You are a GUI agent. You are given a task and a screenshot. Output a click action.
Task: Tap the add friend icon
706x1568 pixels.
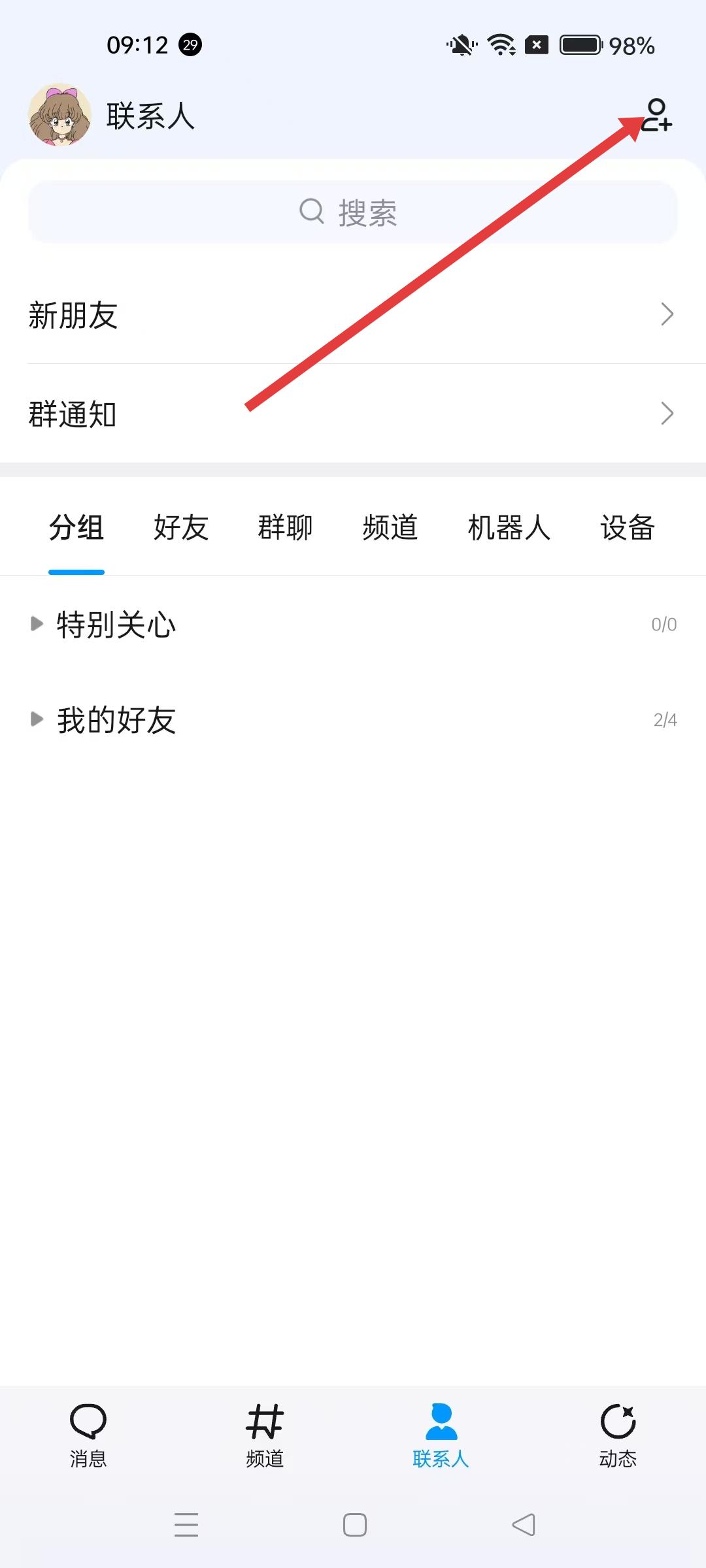tap(656, 116)
